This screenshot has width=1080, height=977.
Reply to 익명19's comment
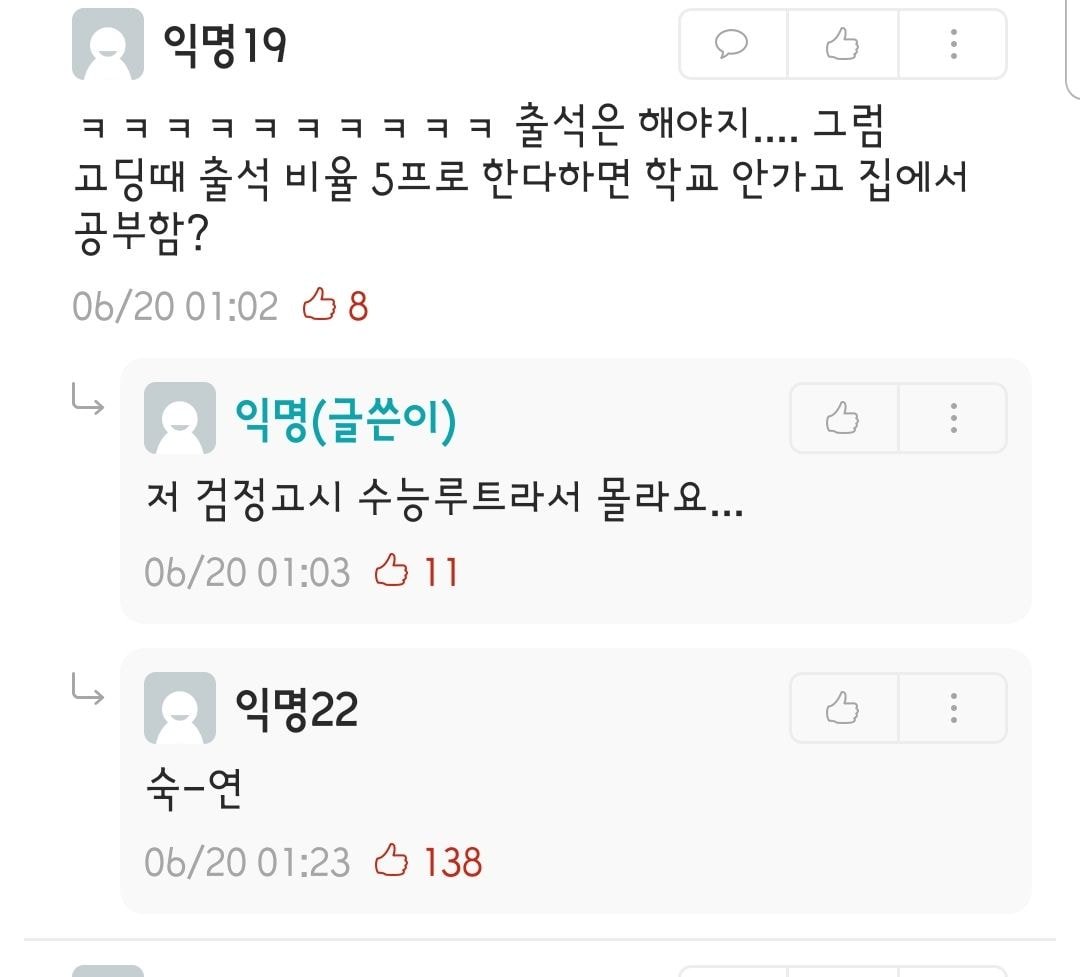[733, 44]
